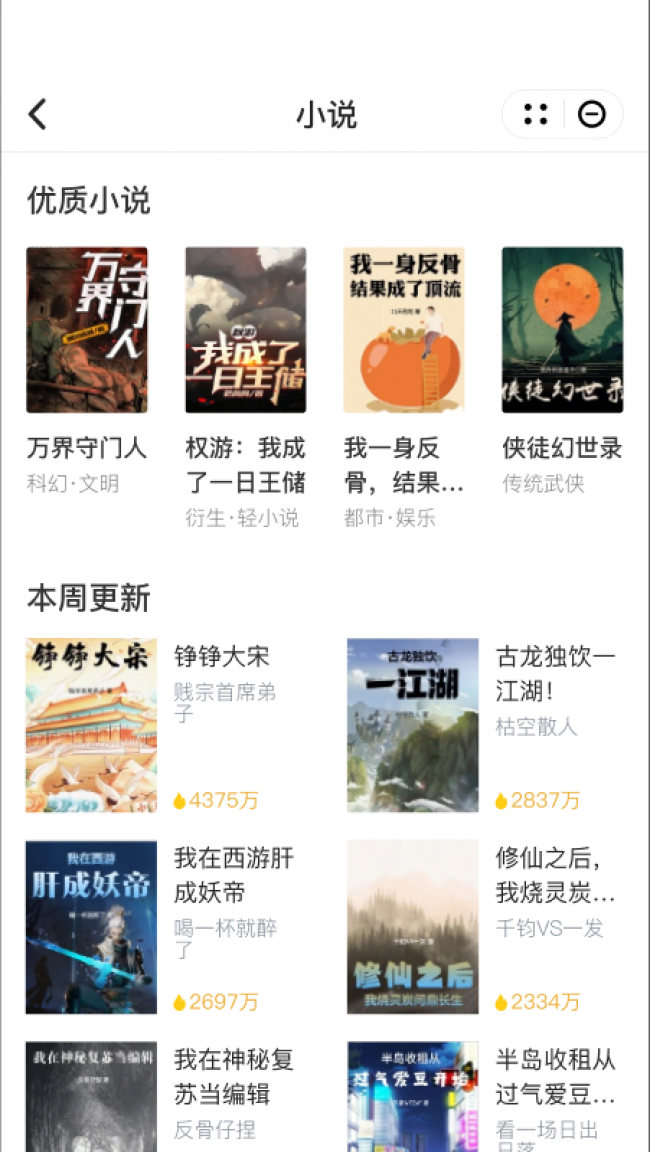The width and height of the screenshot is (650, 1152).
Task: Open 古龙独饮一江湖 by 枯空散人
Action: (413, 725)
